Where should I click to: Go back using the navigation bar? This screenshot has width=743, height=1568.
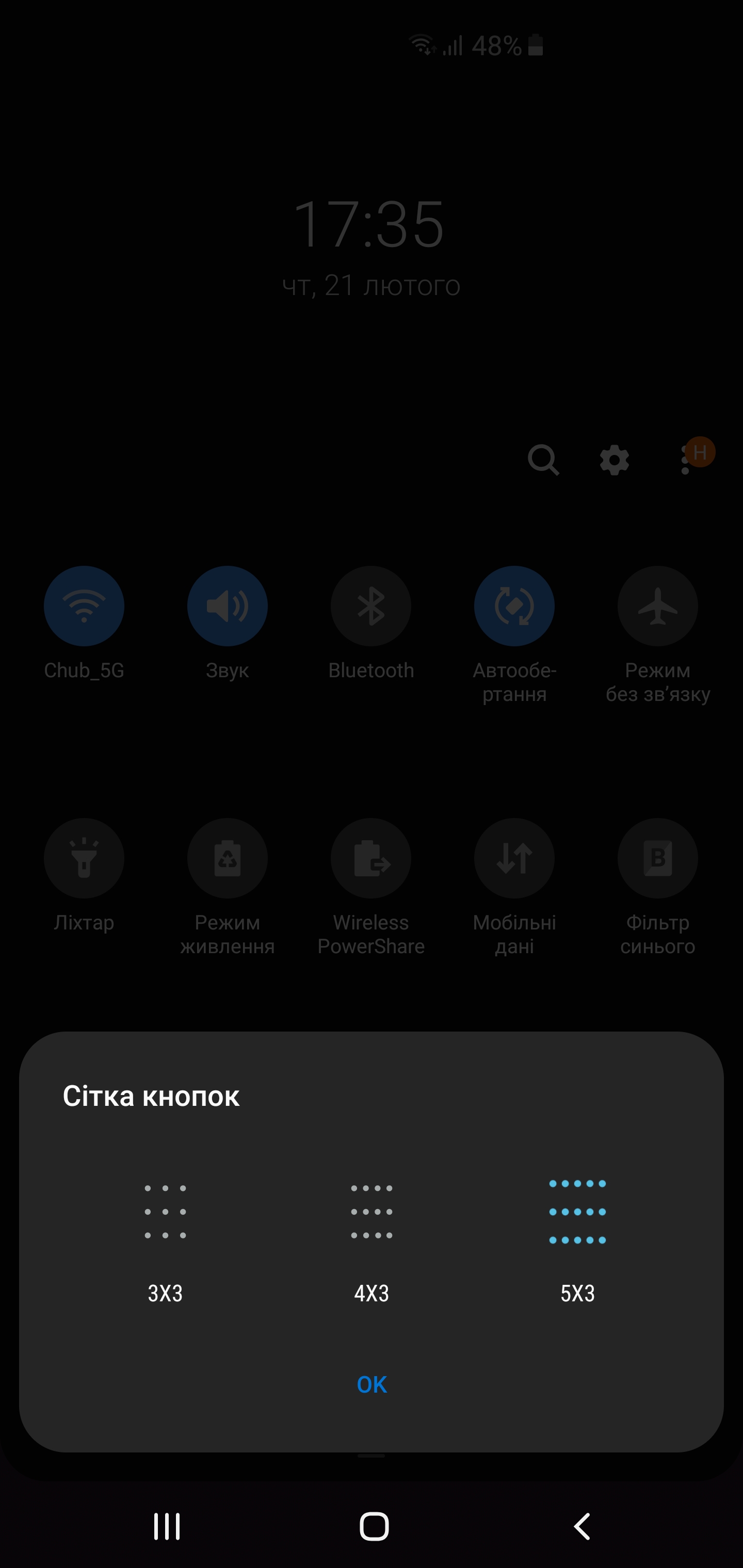[582, 1526]
